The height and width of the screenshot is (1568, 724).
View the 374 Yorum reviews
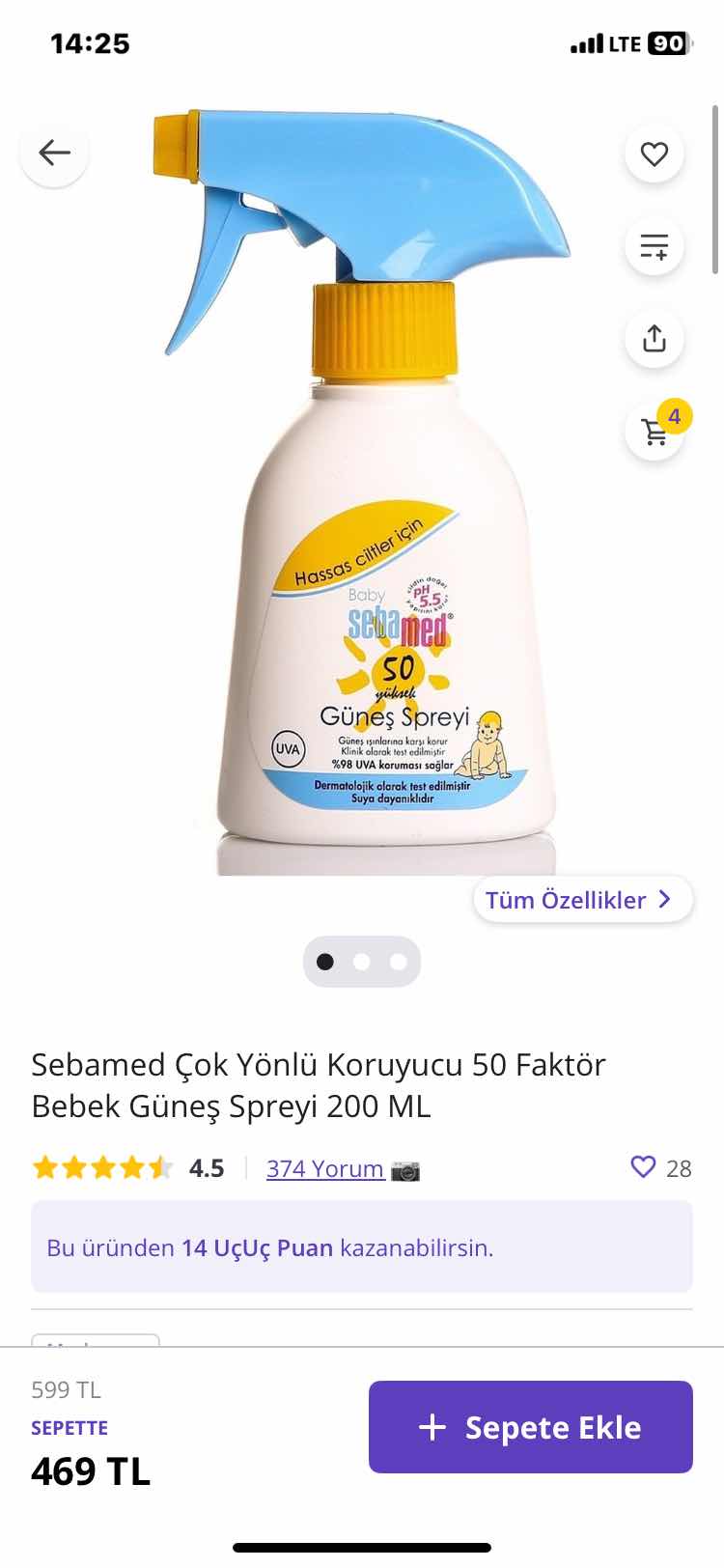coord(325,1168)
